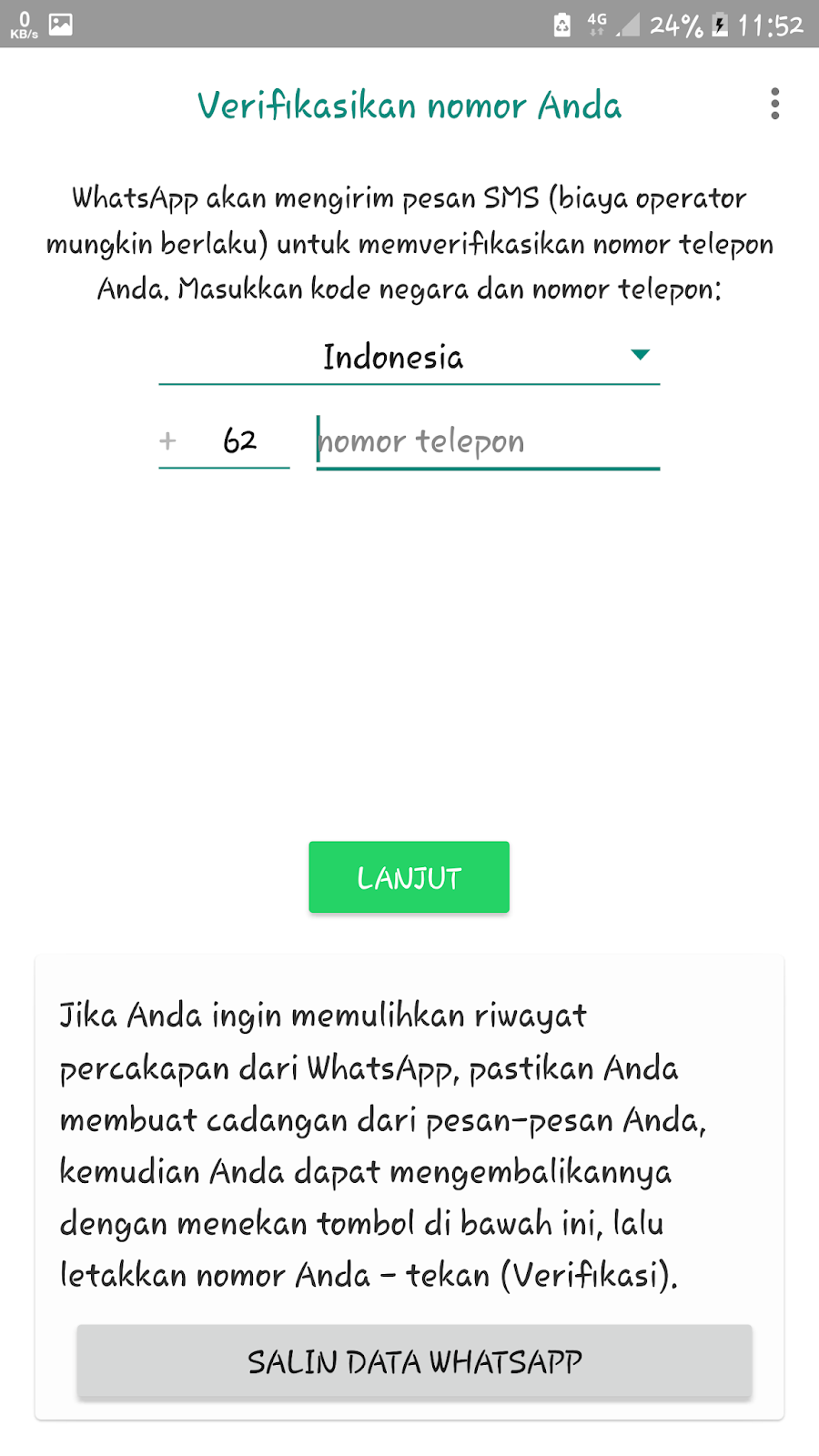The width and height of the screenshot is (819, 1456).
Task: Tap SALIN DATA WHATSAPP button
Action: coord(414,1361)
